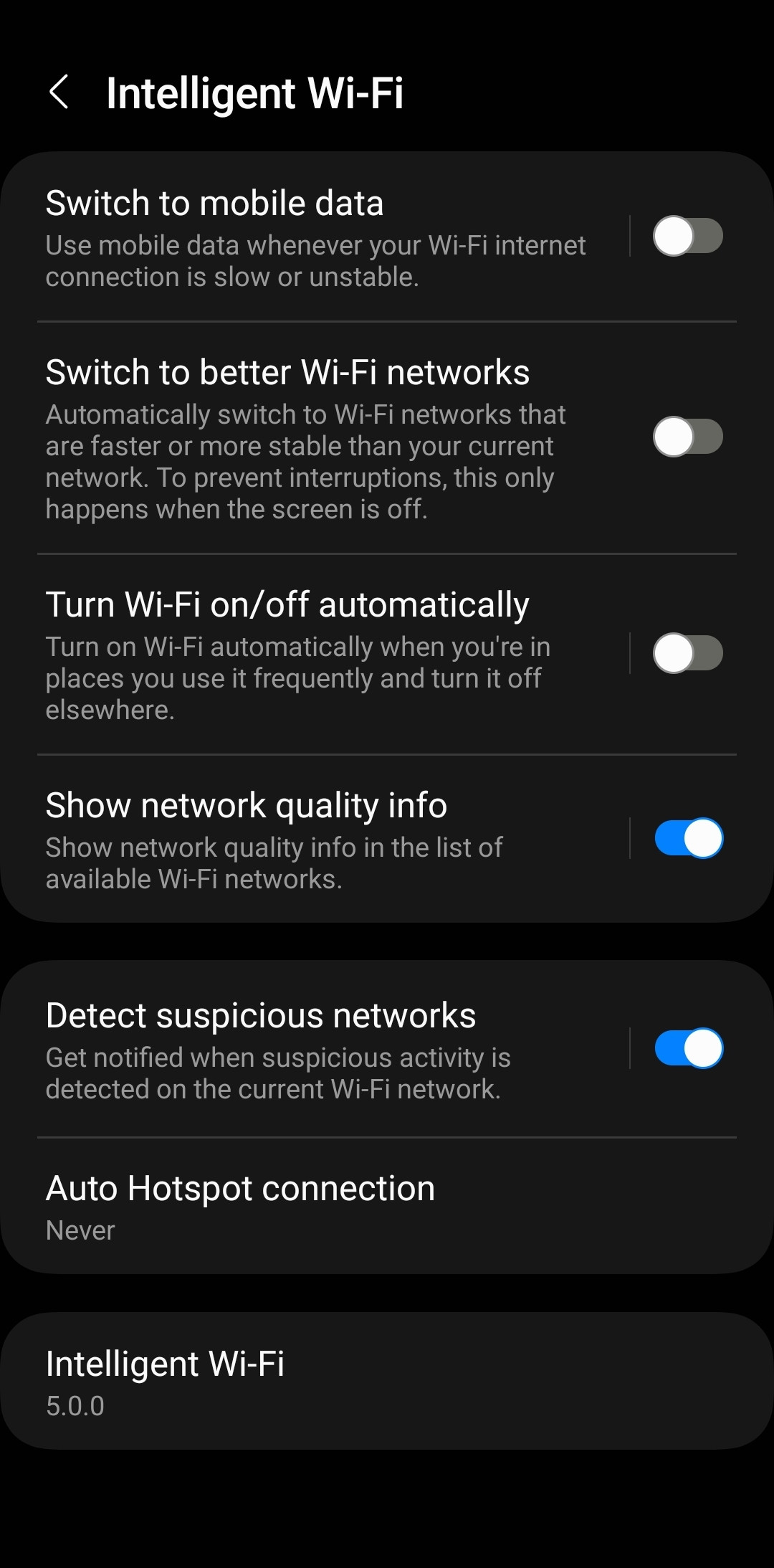
Task: Enable the Switch to mobile data toggle
Action: [x=687, y=237]
